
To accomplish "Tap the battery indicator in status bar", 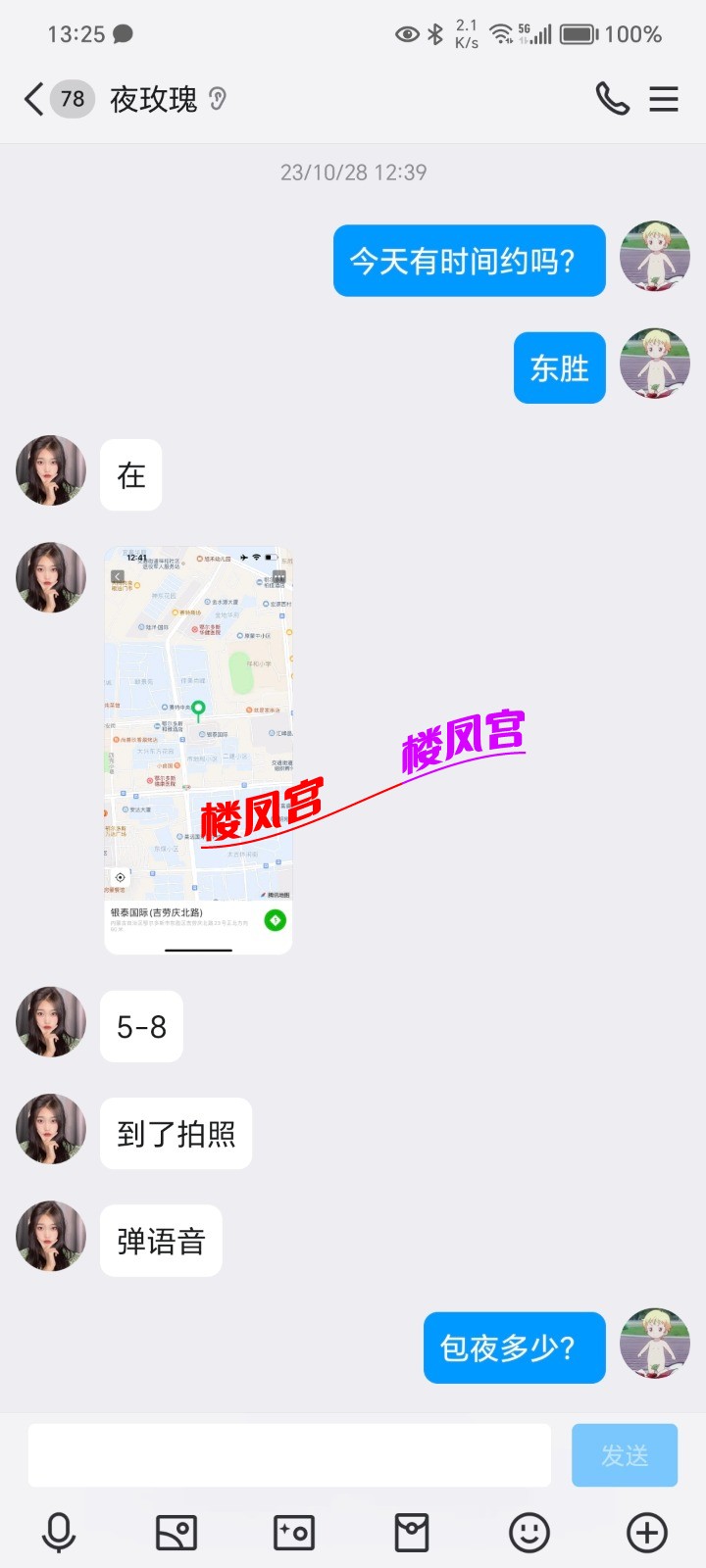I will click(x=578, y=33).
